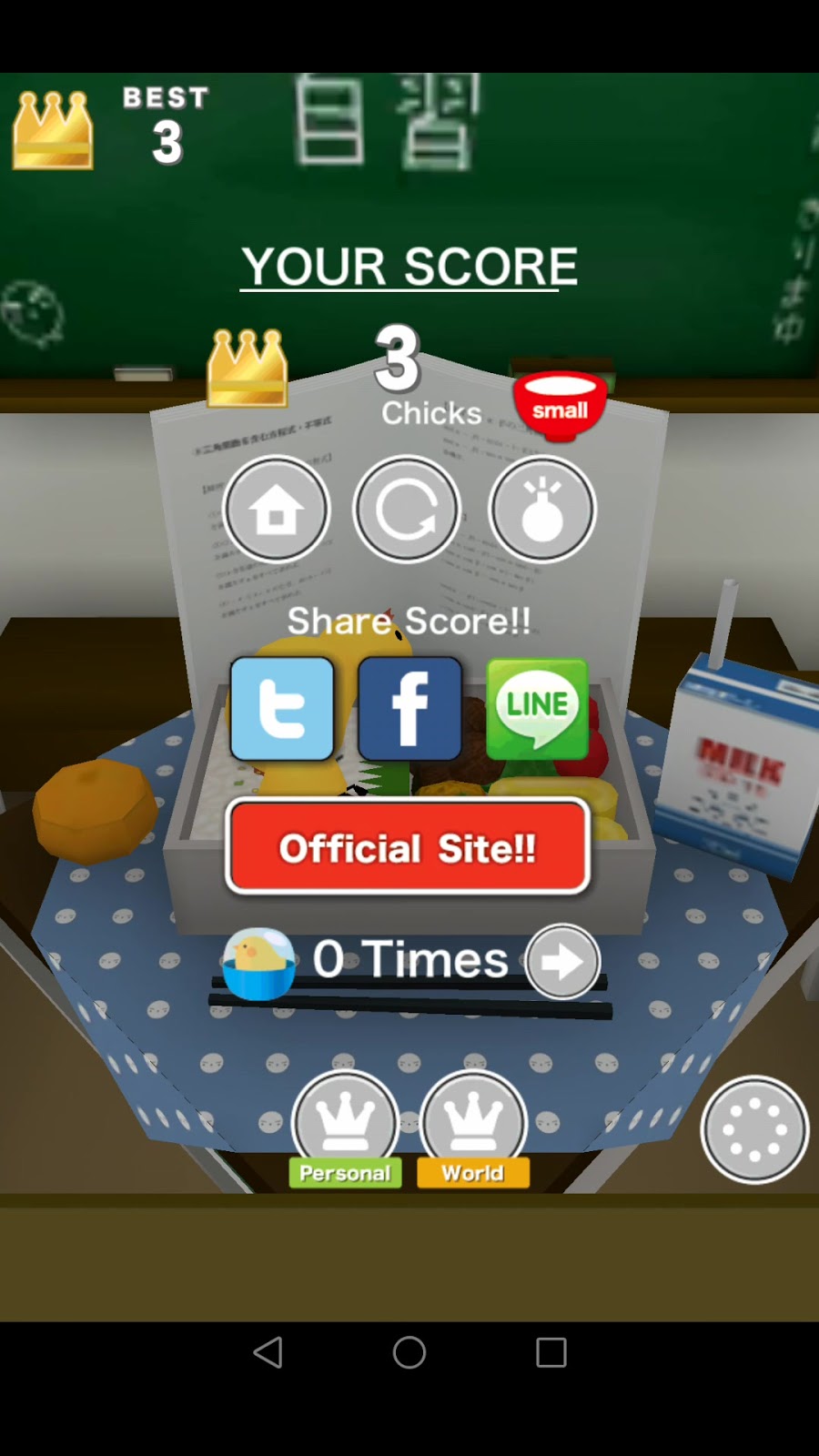The height and width of the screenshot is (1456, 819).
Task: Tap the red small bowl badge
Action: (x=560, y=406)
